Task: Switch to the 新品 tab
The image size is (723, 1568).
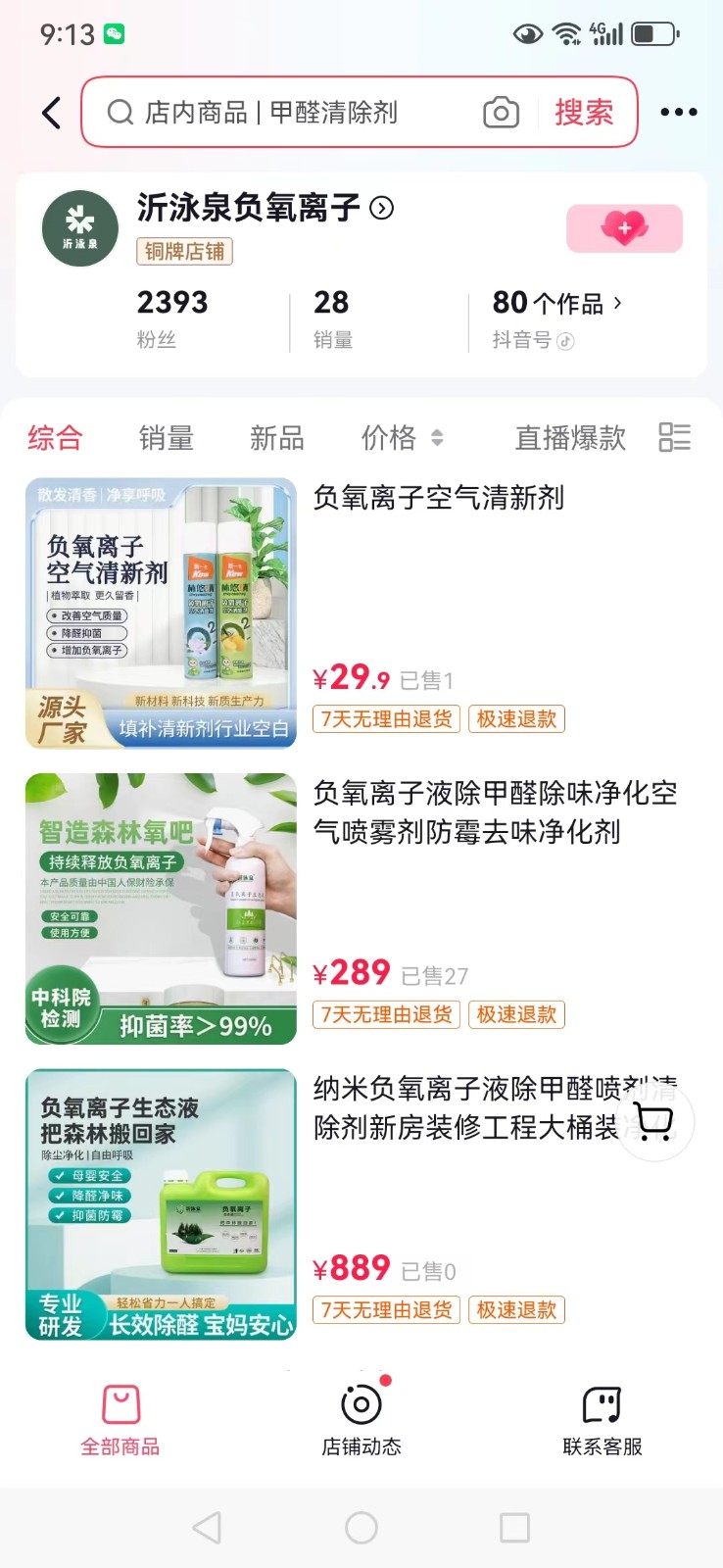Action: pos(276,437)
